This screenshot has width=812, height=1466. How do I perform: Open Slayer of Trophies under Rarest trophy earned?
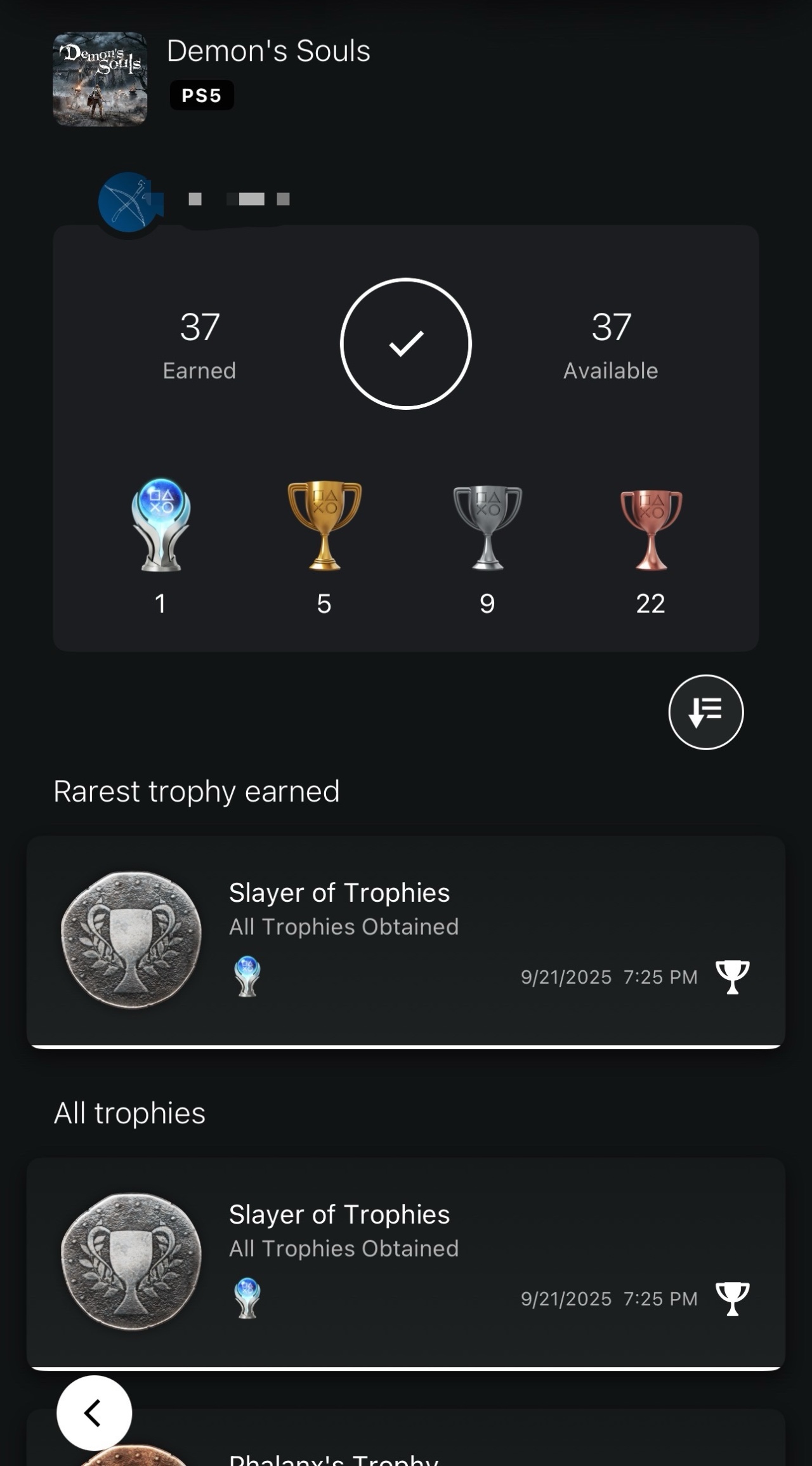pyautogui.click(x=406, y=941)
